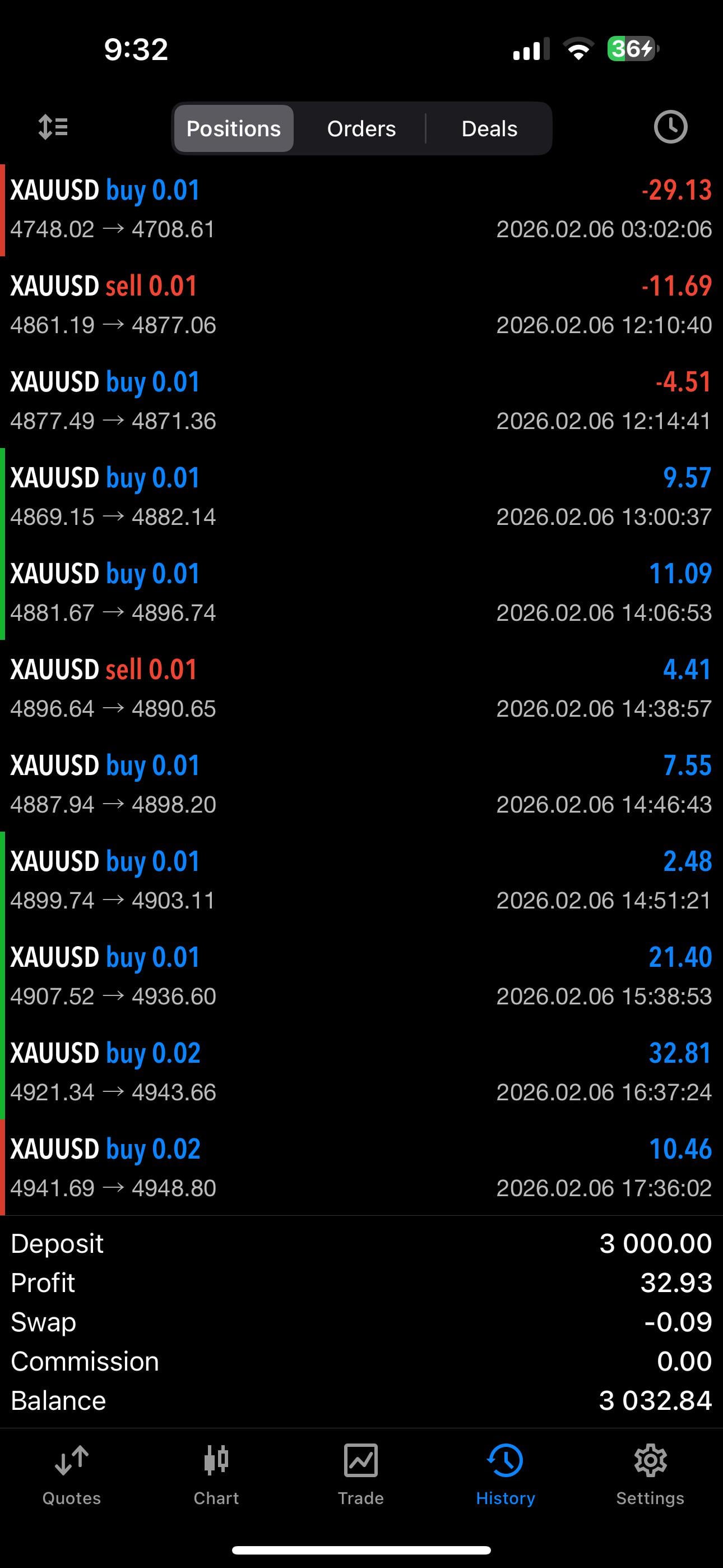This screenshot has width=723, height=1568.
Task: Open the history period clock icon
Action: click(670, 126)
